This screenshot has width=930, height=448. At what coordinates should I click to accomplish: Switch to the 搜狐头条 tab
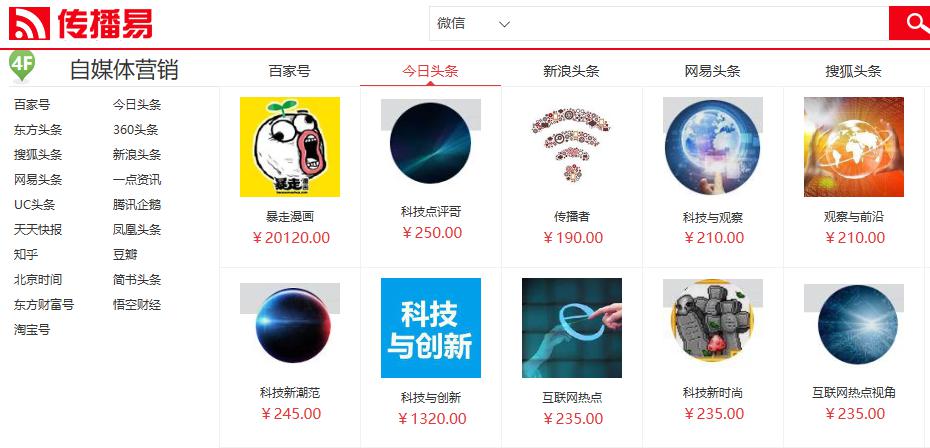coord(853,71)
